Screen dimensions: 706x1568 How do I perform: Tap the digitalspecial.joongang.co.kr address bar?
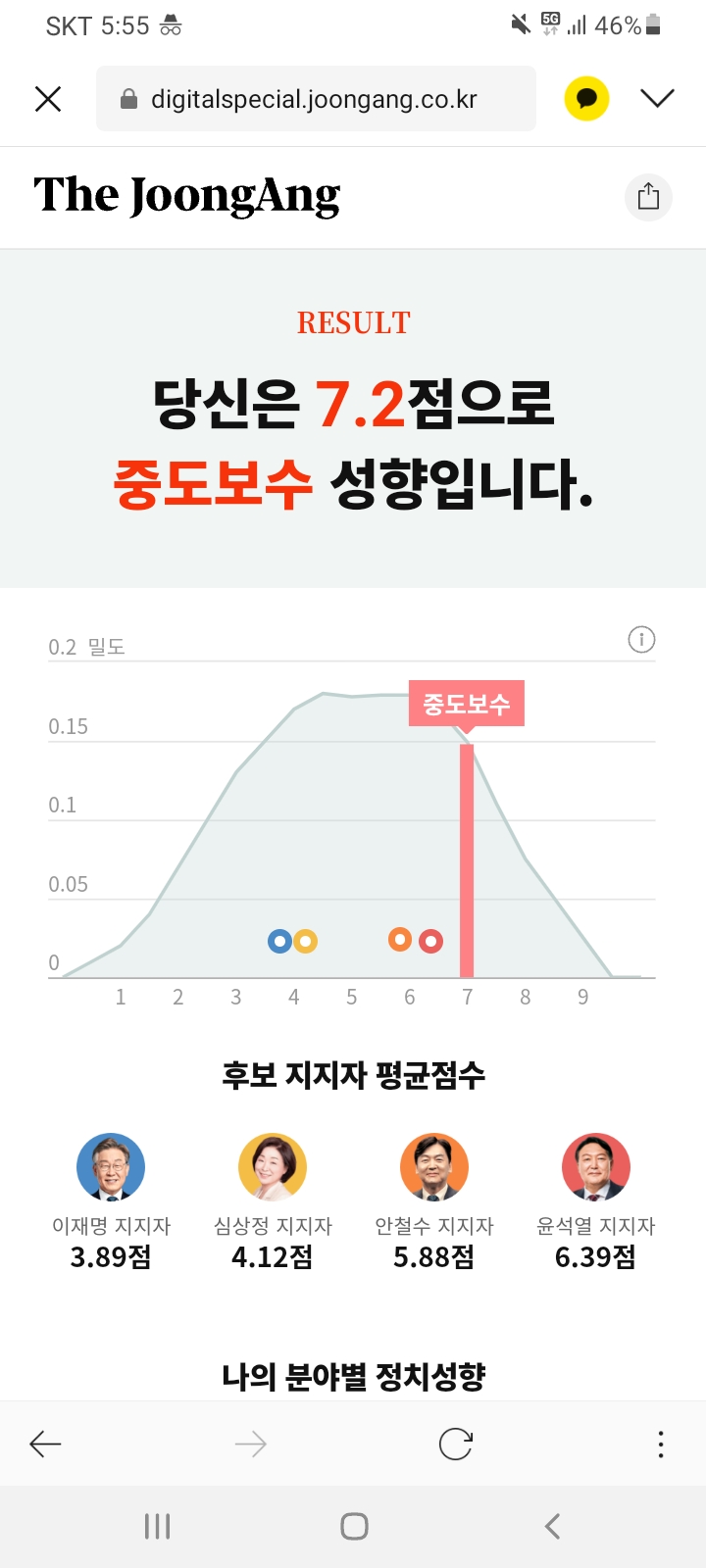coord(316,99)
